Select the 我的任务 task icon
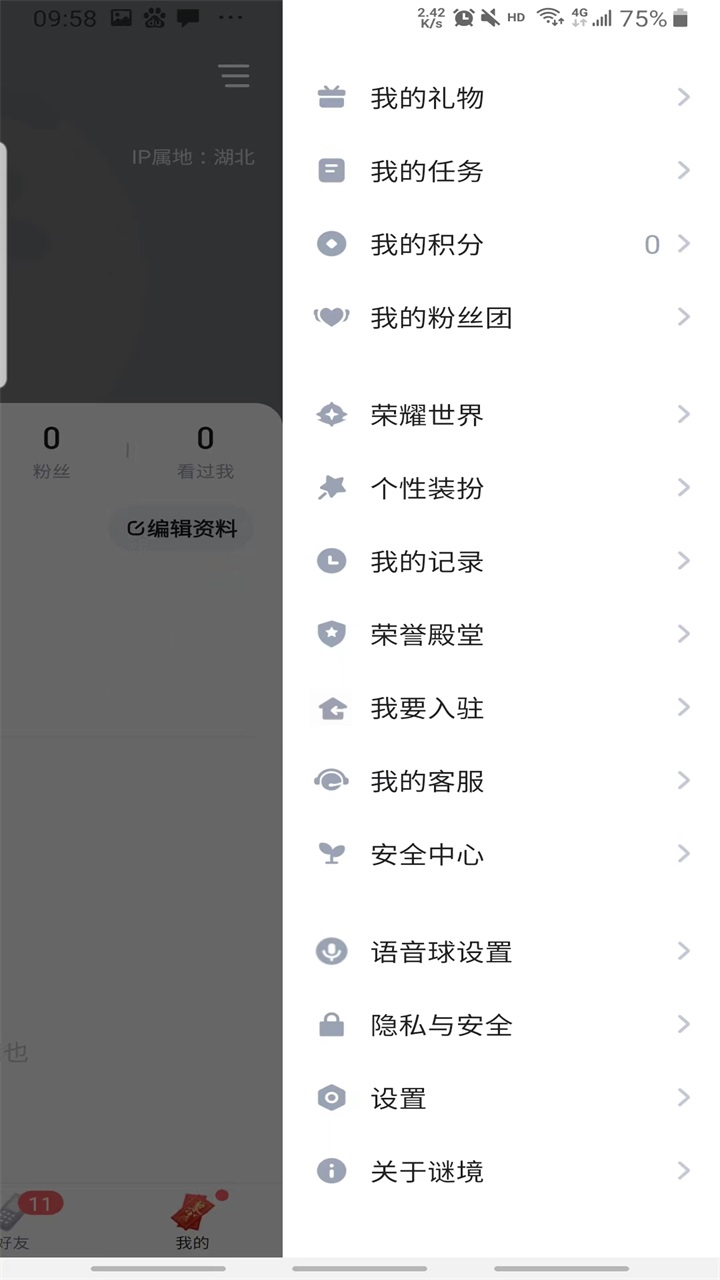 331,171
